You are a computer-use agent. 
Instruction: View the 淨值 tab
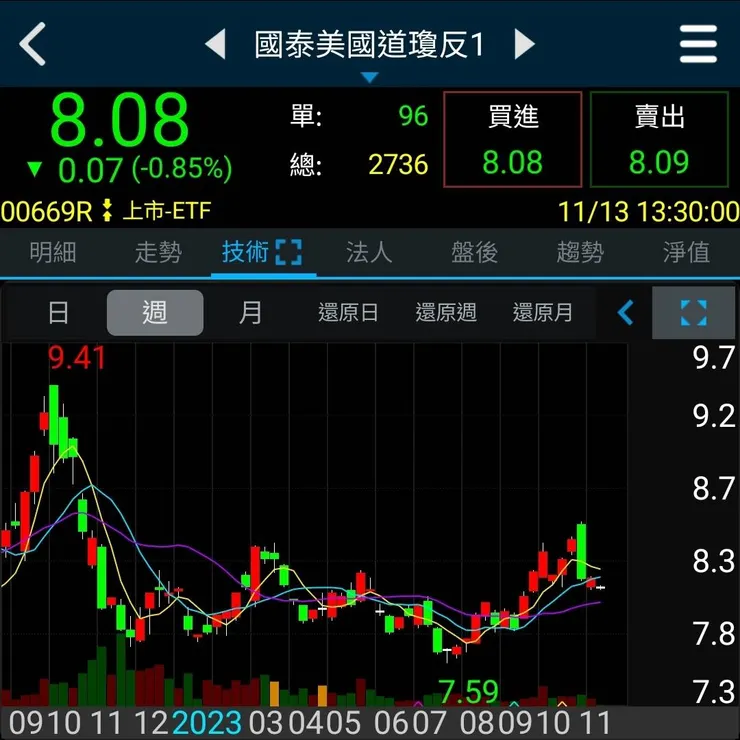[686, 253]
